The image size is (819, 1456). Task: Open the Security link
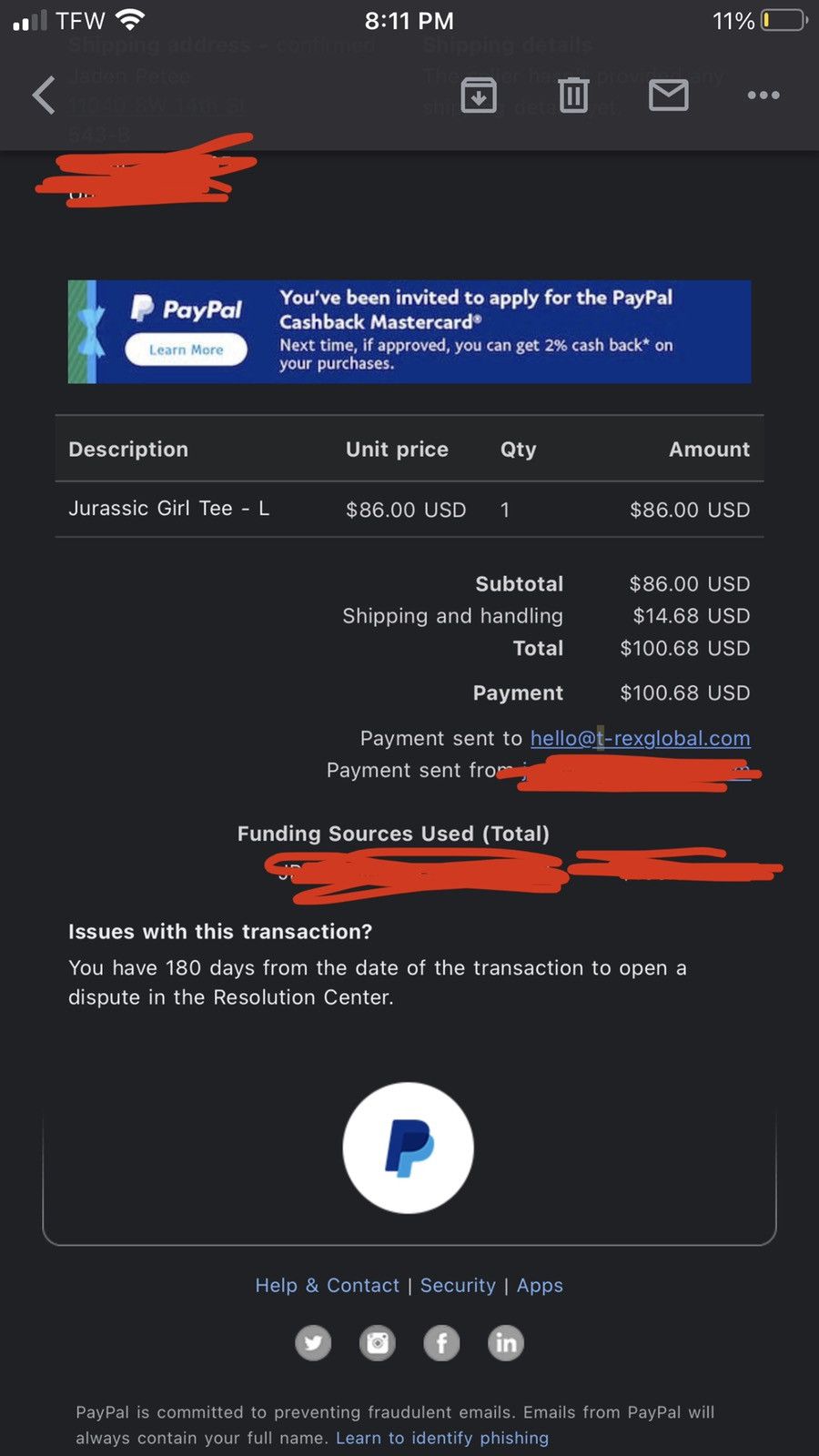pos(458,1285)
